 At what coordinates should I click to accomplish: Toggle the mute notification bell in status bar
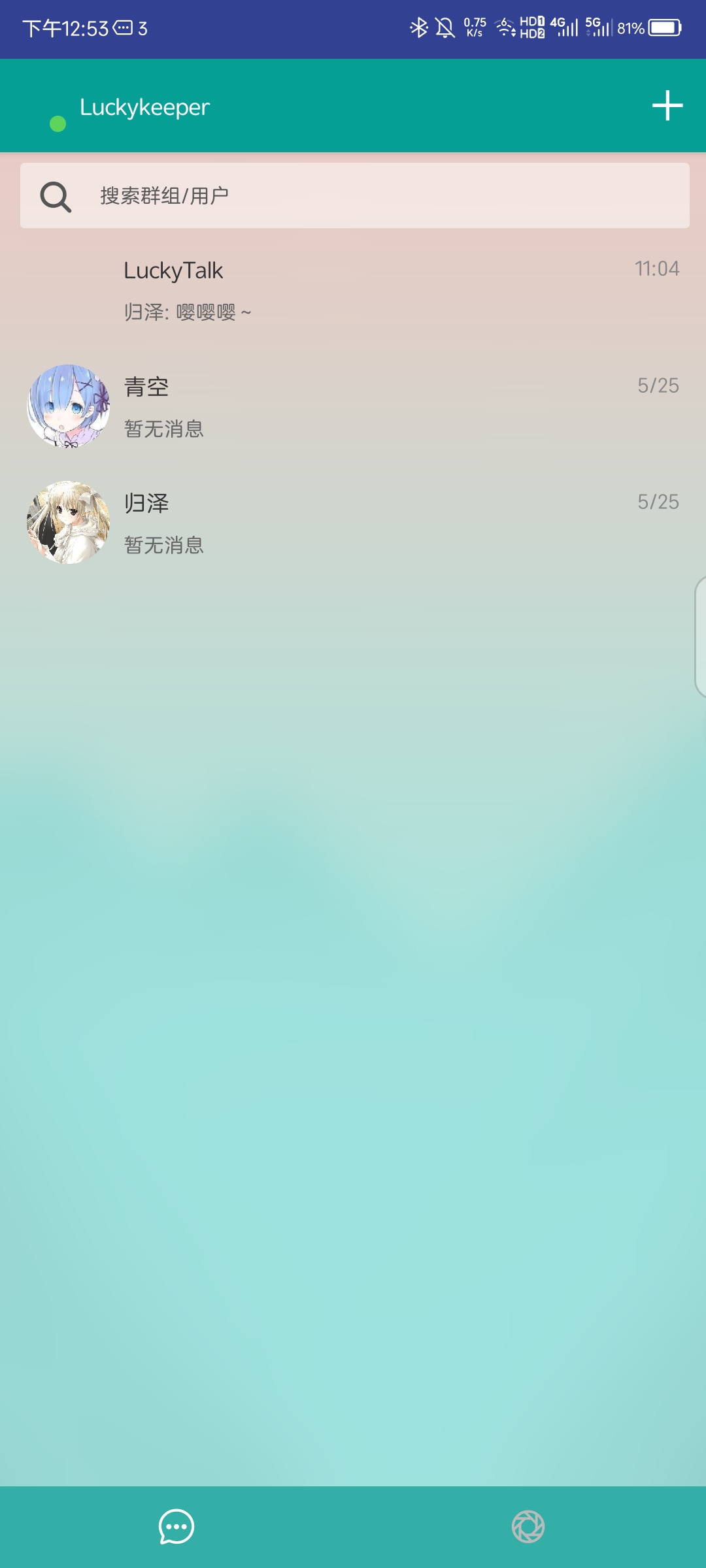tap(443, 27)
